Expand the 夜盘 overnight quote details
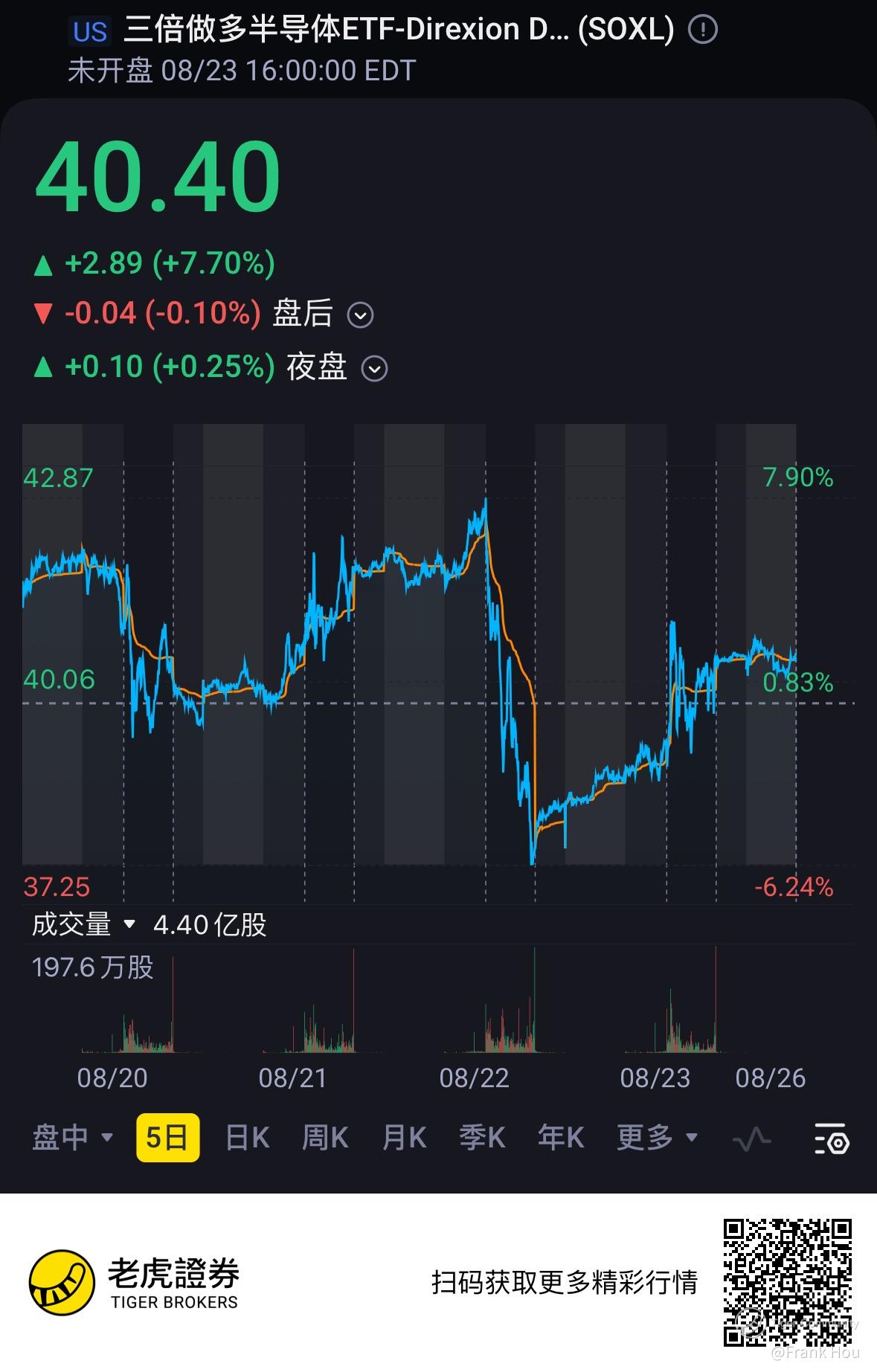Image resolution: width=877 pixels, height=1372 pixels. click(x=374, y=368)
